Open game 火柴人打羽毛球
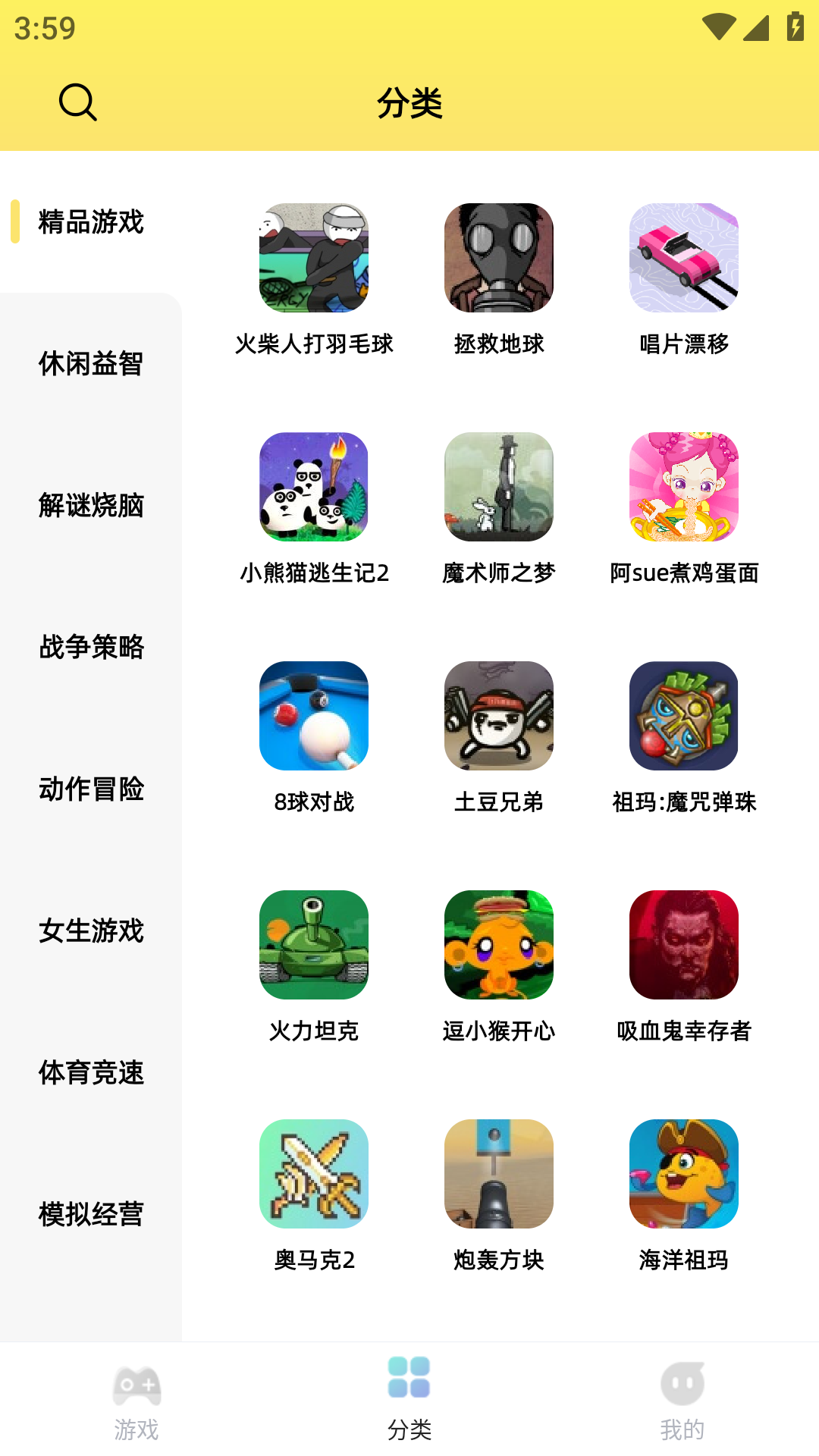 click(314, 259)
